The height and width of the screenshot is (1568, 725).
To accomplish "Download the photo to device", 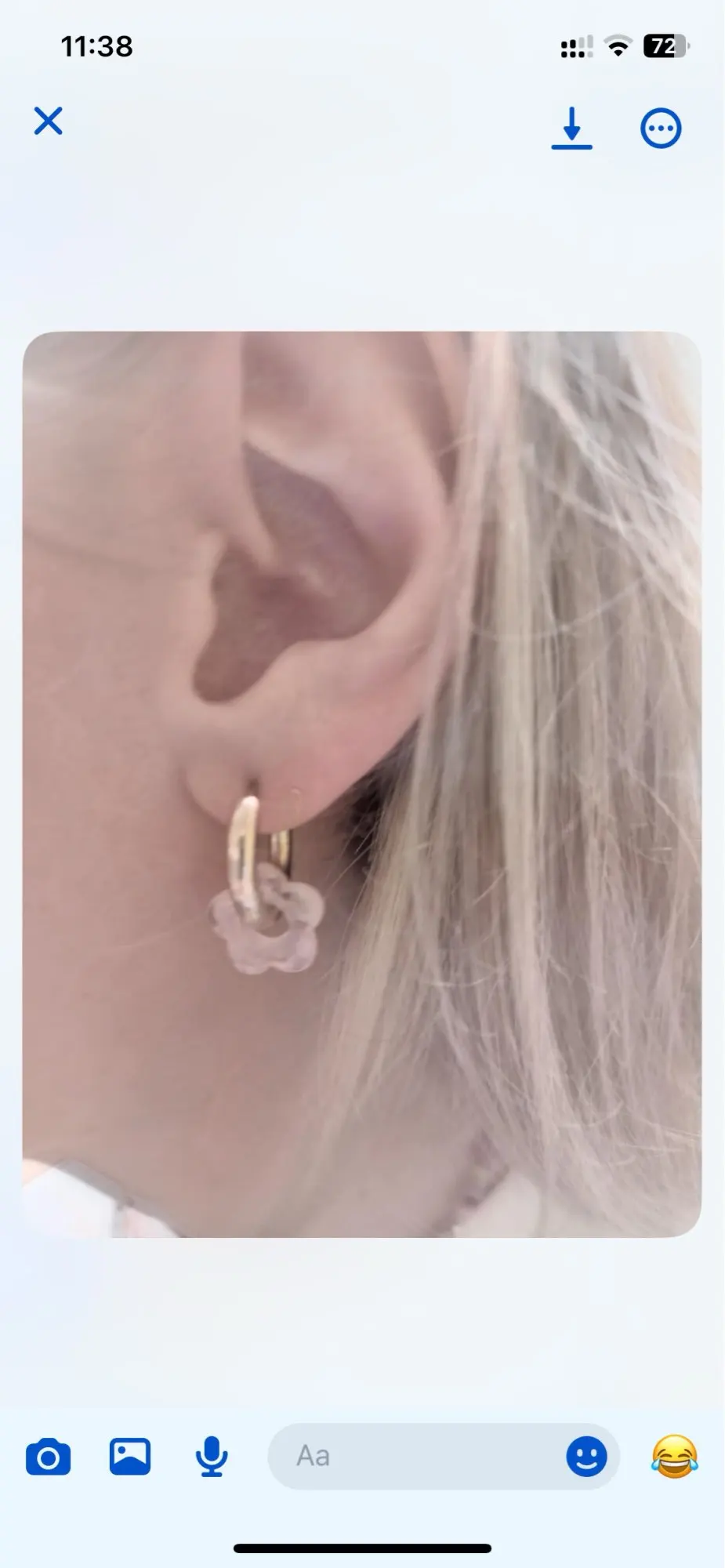I will (572, 128).
